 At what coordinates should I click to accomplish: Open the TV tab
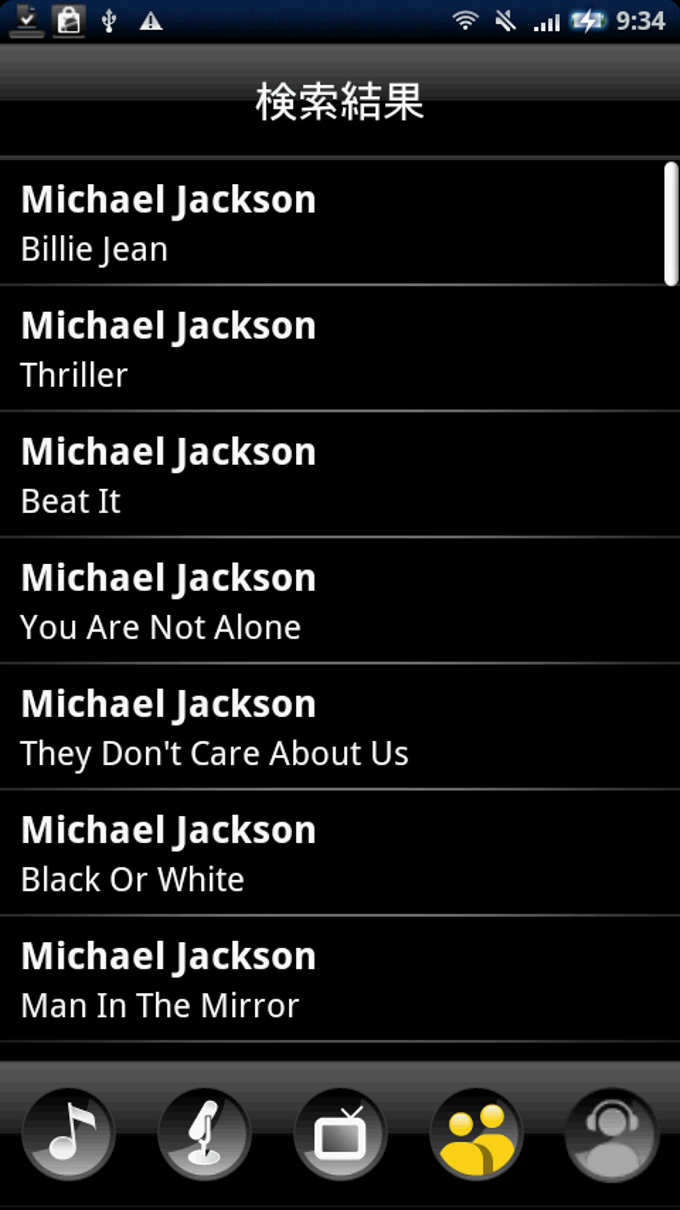tap(340, 1136)
